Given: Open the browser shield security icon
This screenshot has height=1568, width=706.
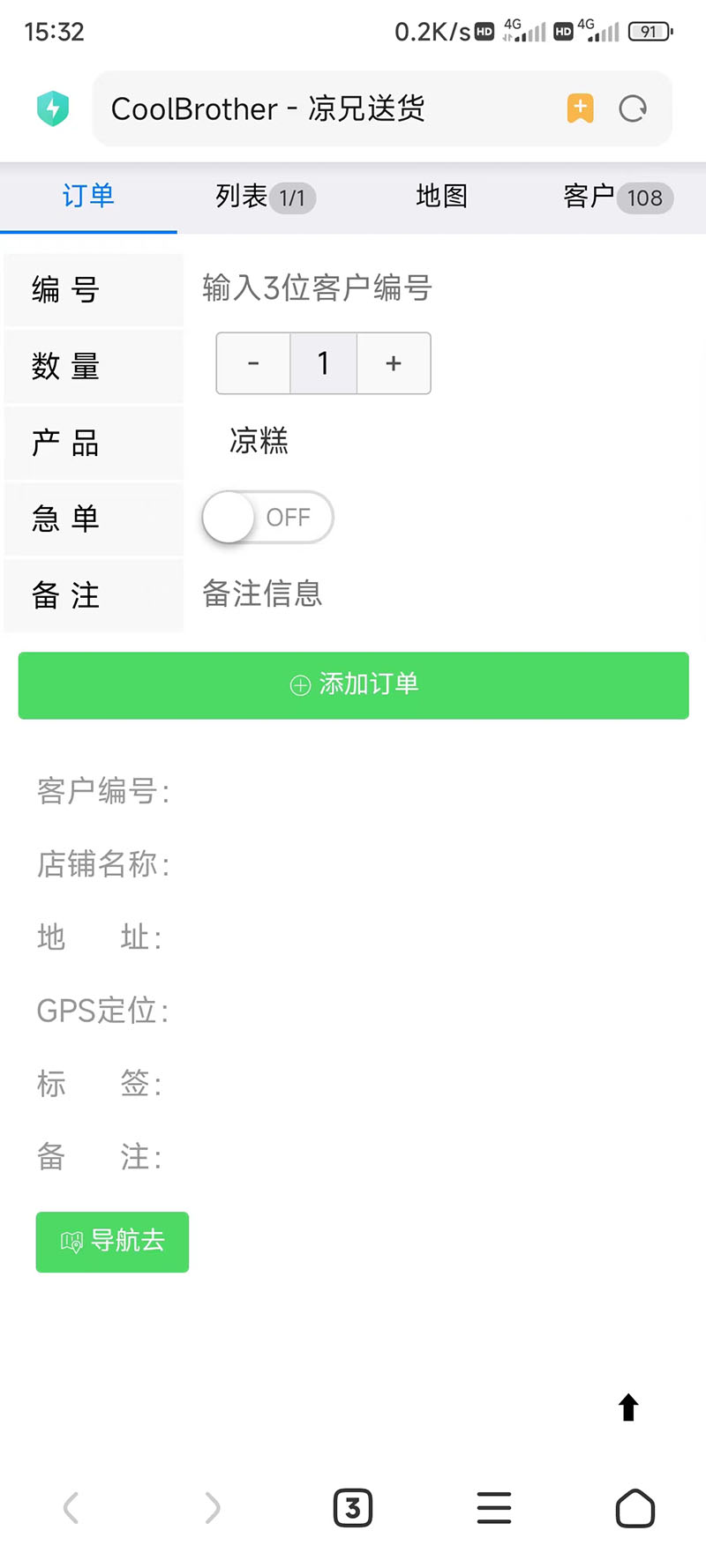Looking at the screenshot, I should 53,108.
